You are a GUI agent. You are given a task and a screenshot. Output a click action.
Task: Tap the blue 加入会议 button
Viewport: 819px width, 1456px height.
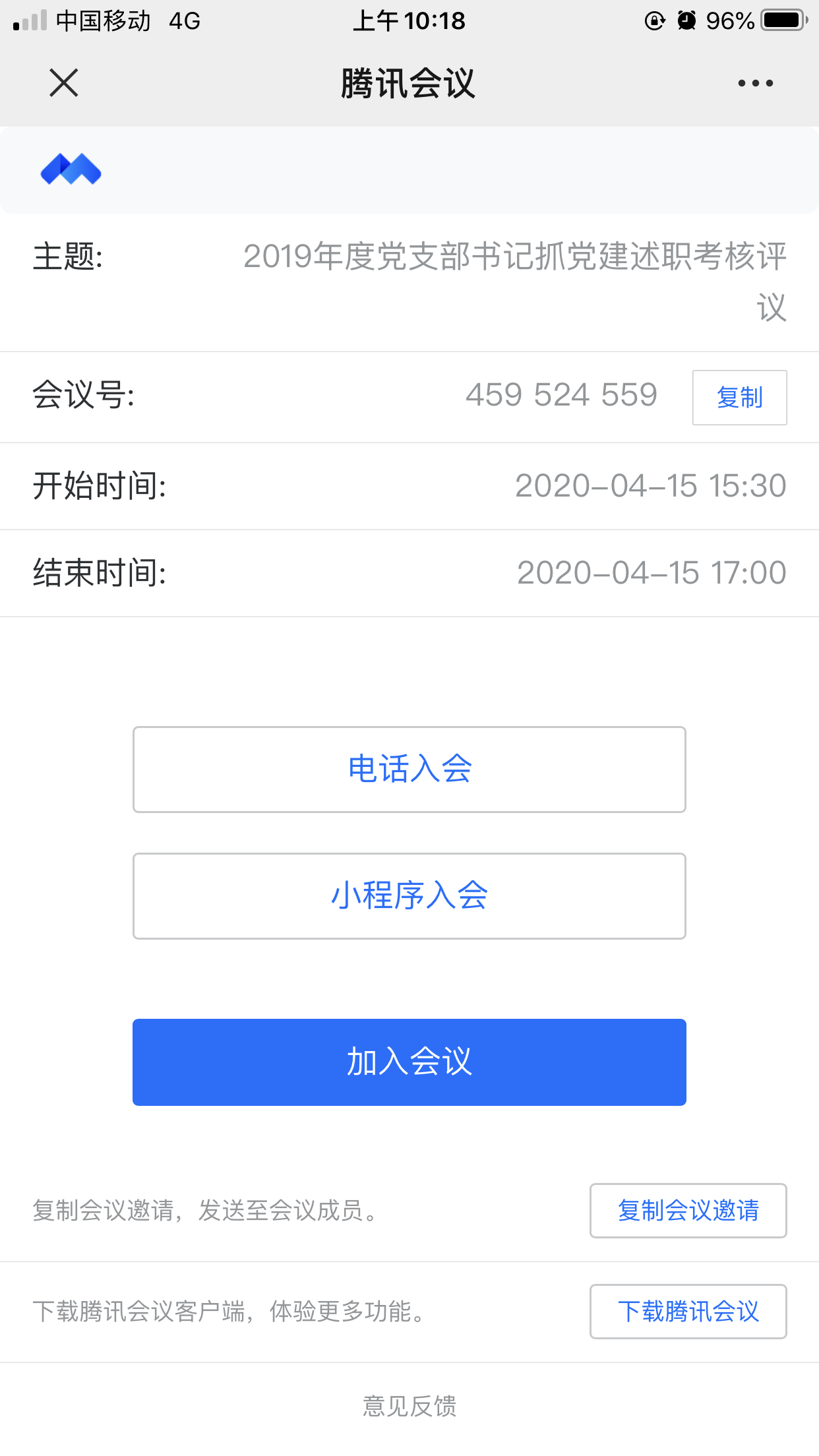pyautogui.click(x=409, y=1062)
